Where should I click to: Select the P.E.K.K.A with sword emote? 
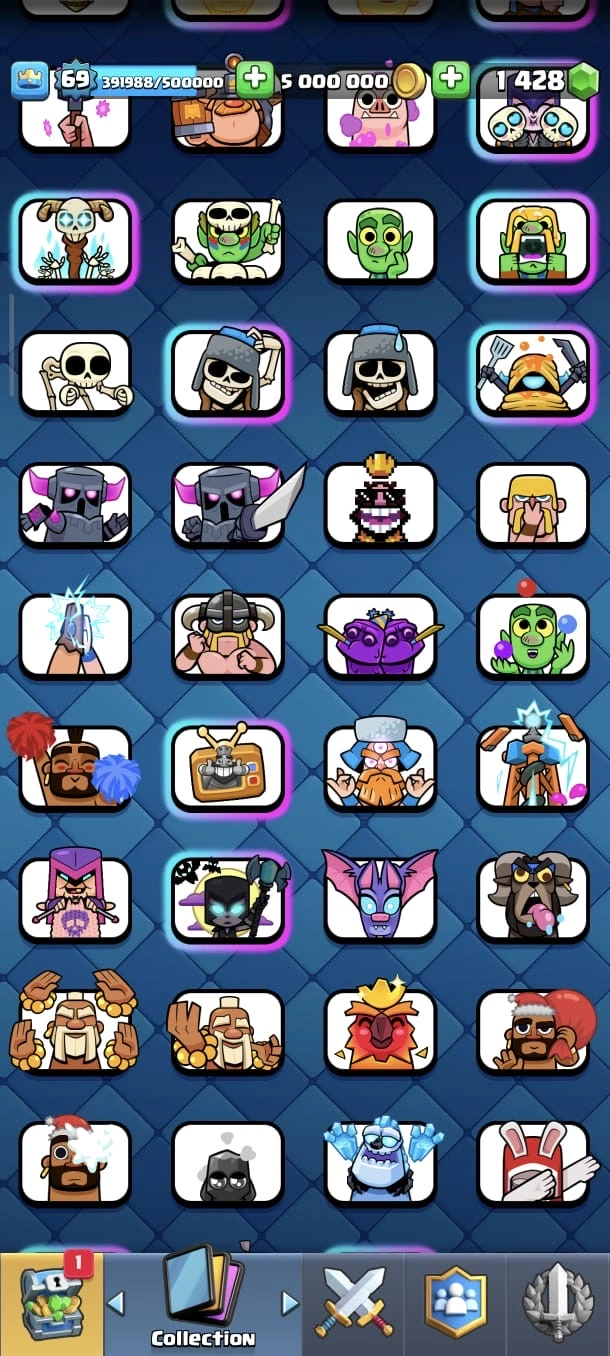(228, 504)
